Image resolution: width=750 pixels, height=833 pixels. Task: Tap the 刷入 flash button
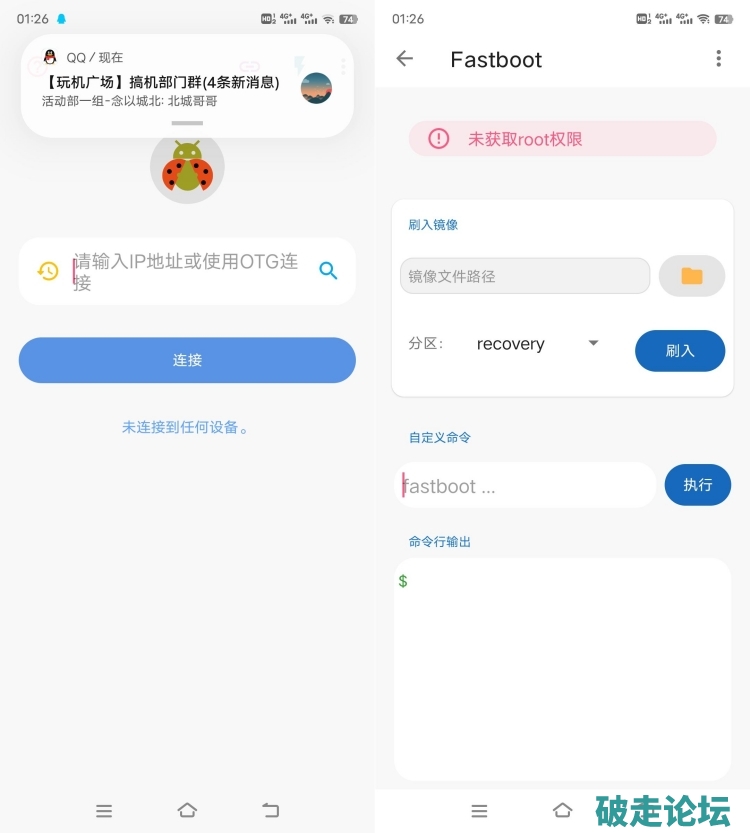[680, 351]
